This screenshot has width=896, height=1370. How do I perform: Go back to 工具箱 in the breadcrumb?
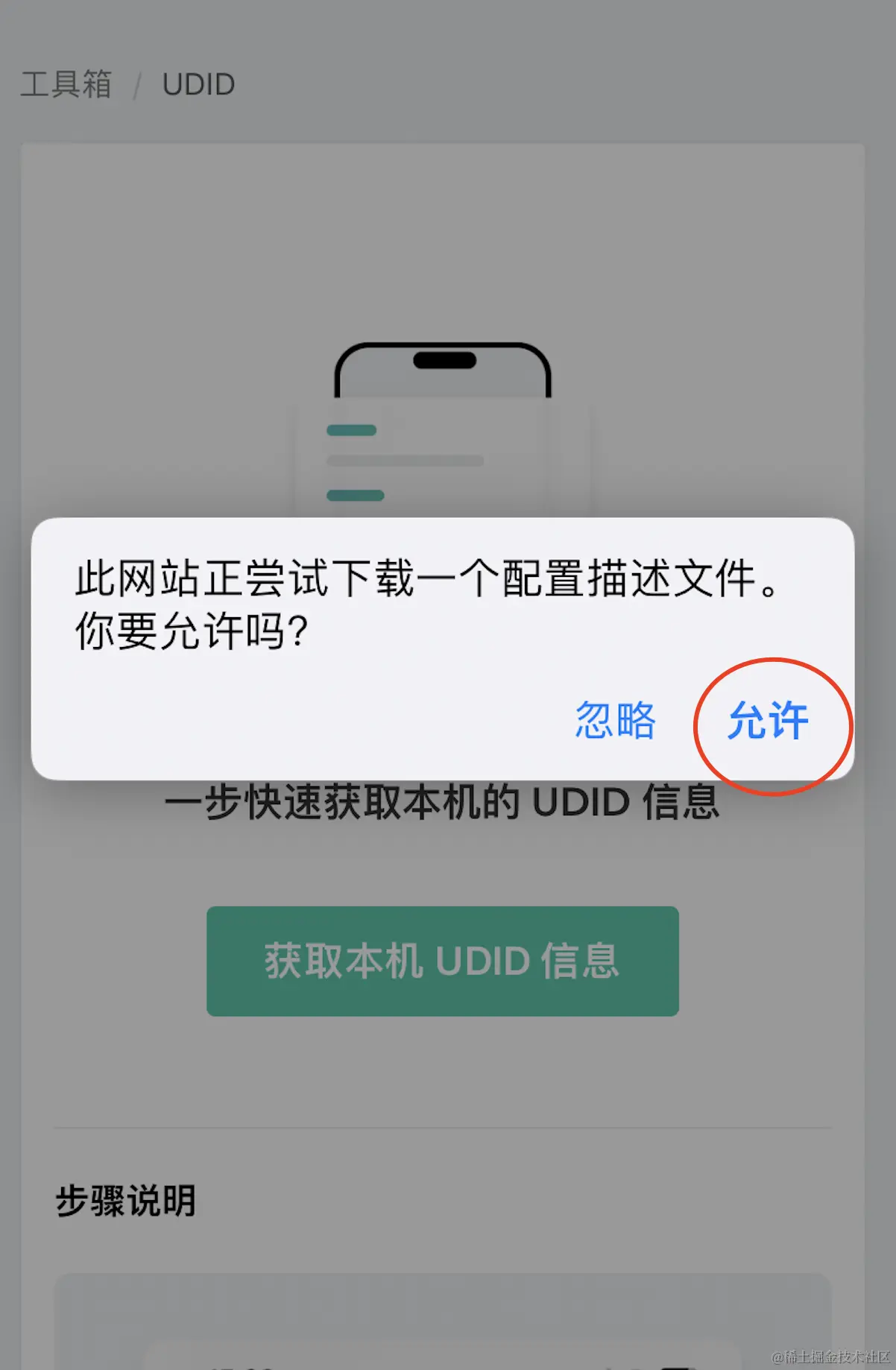(66, 84)
